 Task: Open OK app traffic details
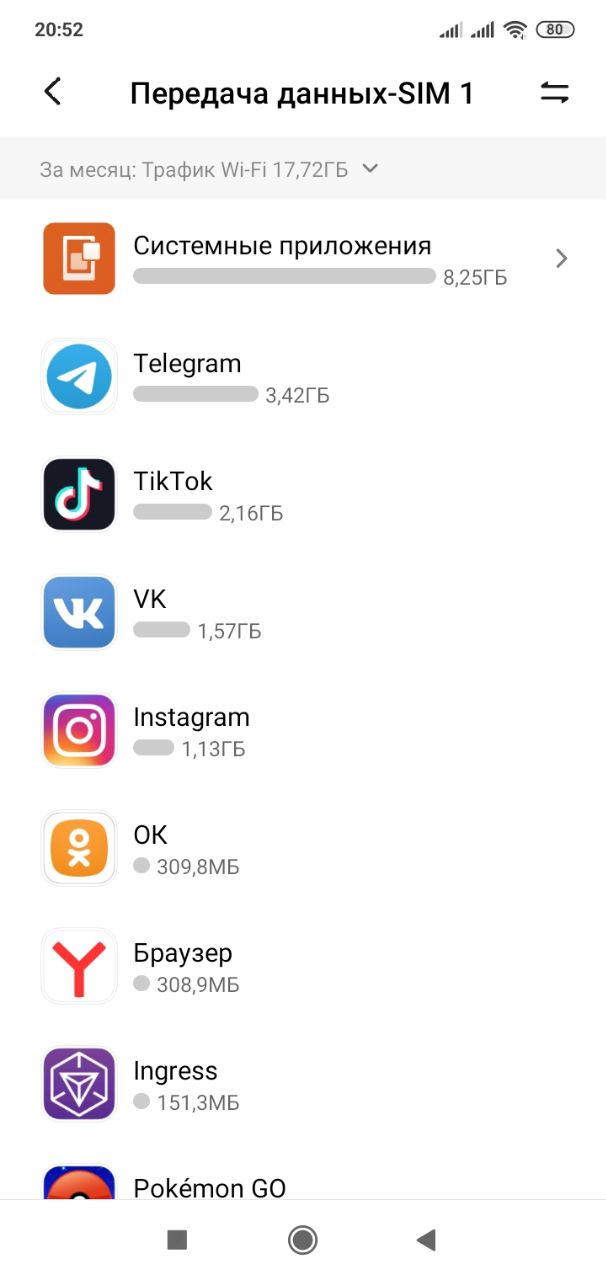303,849
